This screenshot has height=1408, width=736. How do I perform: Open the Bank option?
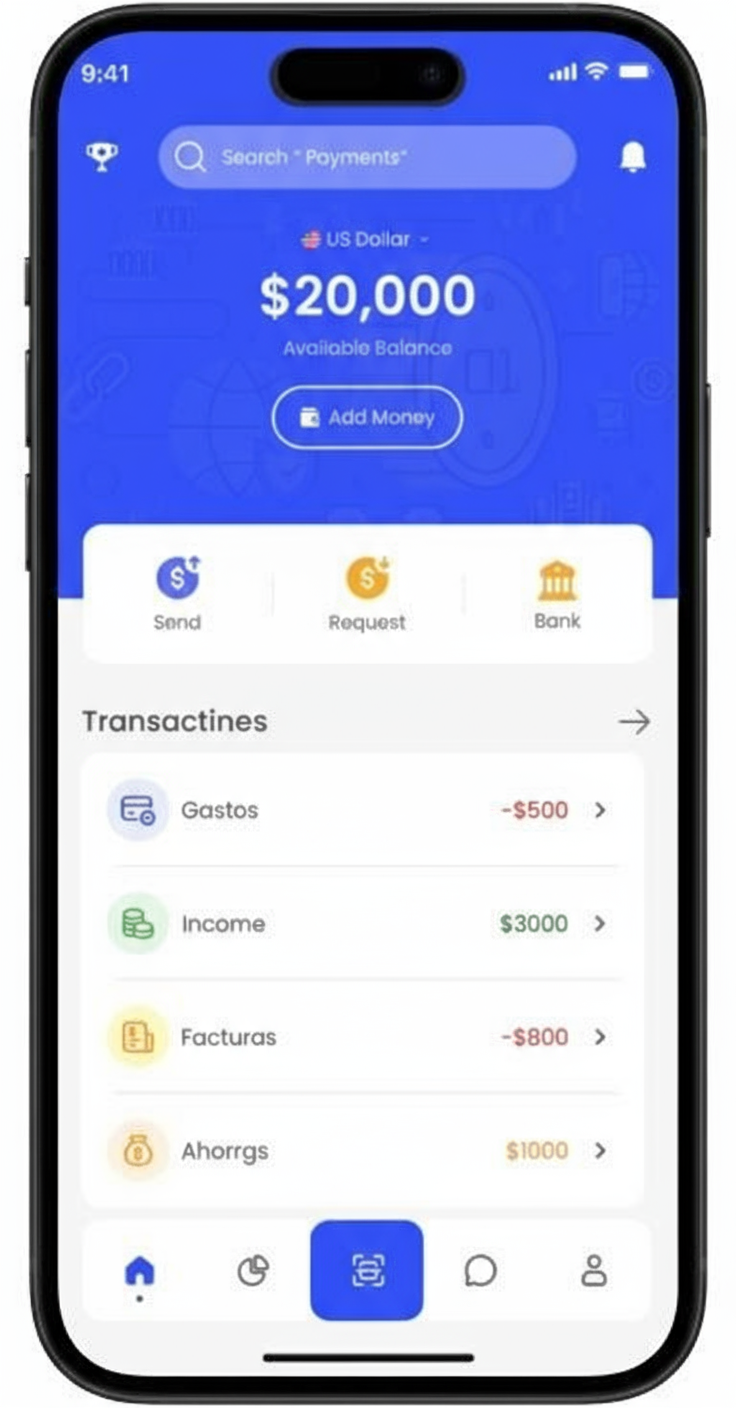pos(557,593)
